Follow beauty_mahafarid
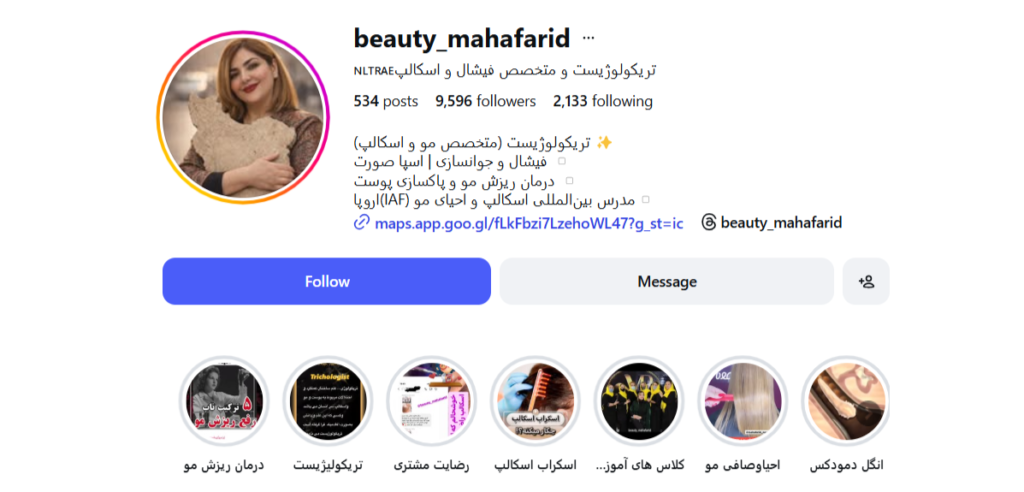This screenshot has height=492, width=1024. click(327, 281)
